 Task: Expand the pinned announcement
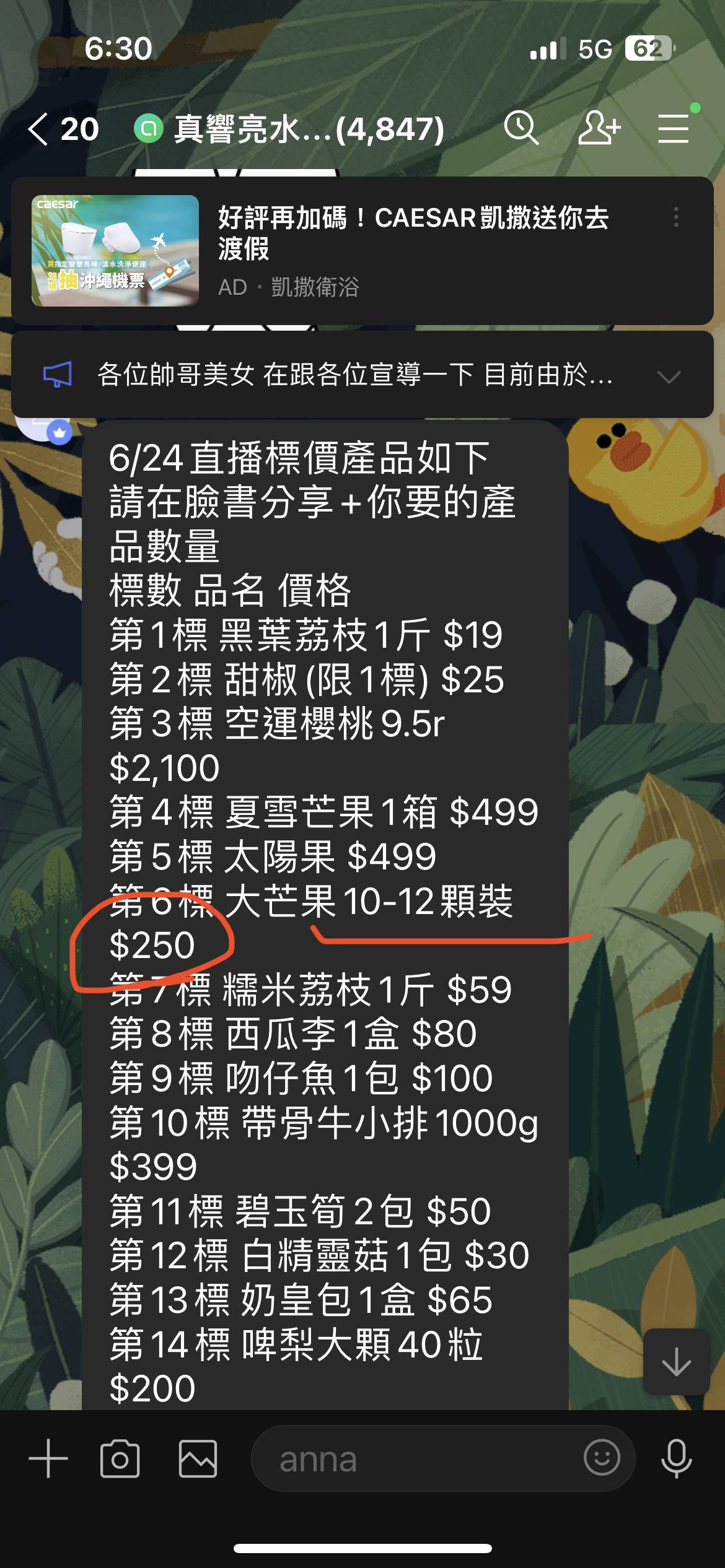(x=669, y=376)
